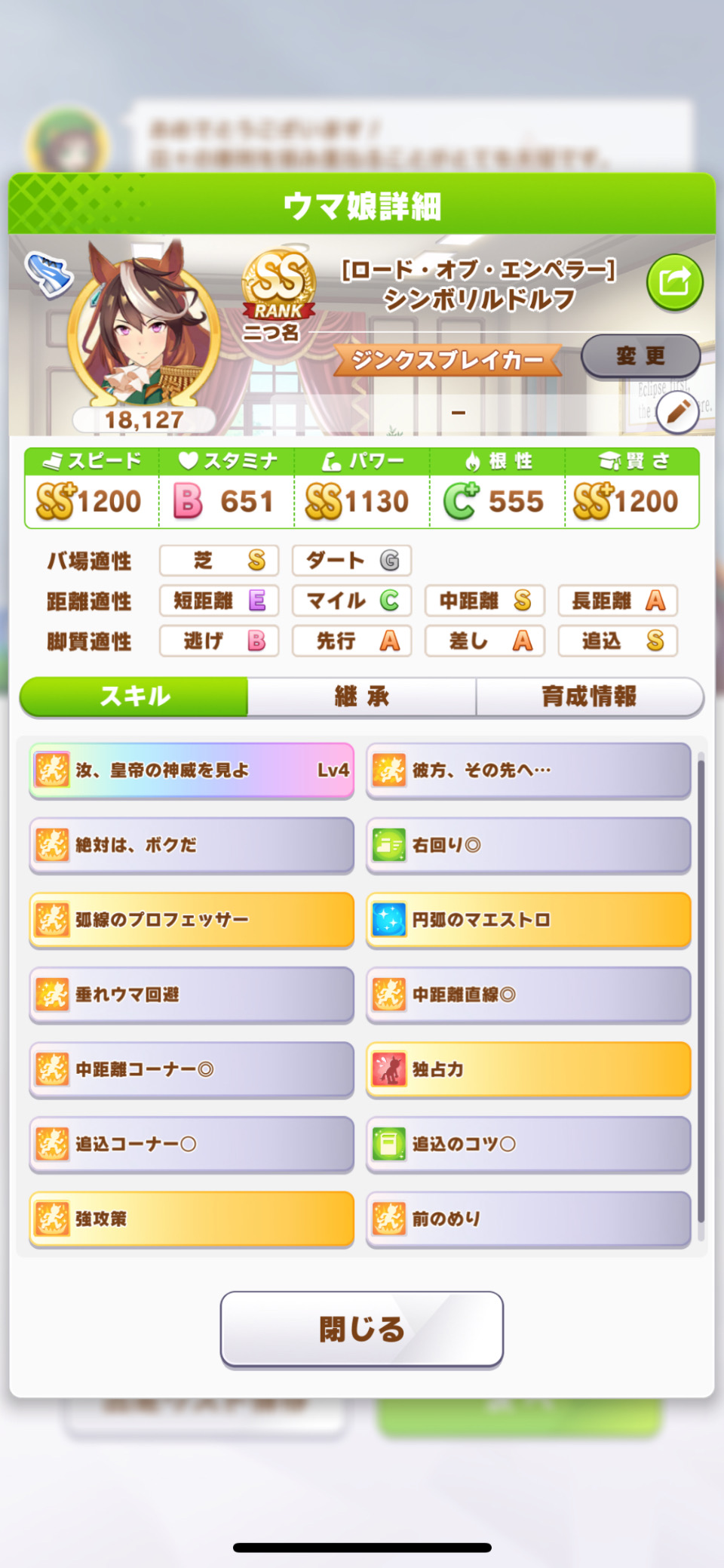
Task: Select skill 弧線のプロフェッサー
Action: 192,920
